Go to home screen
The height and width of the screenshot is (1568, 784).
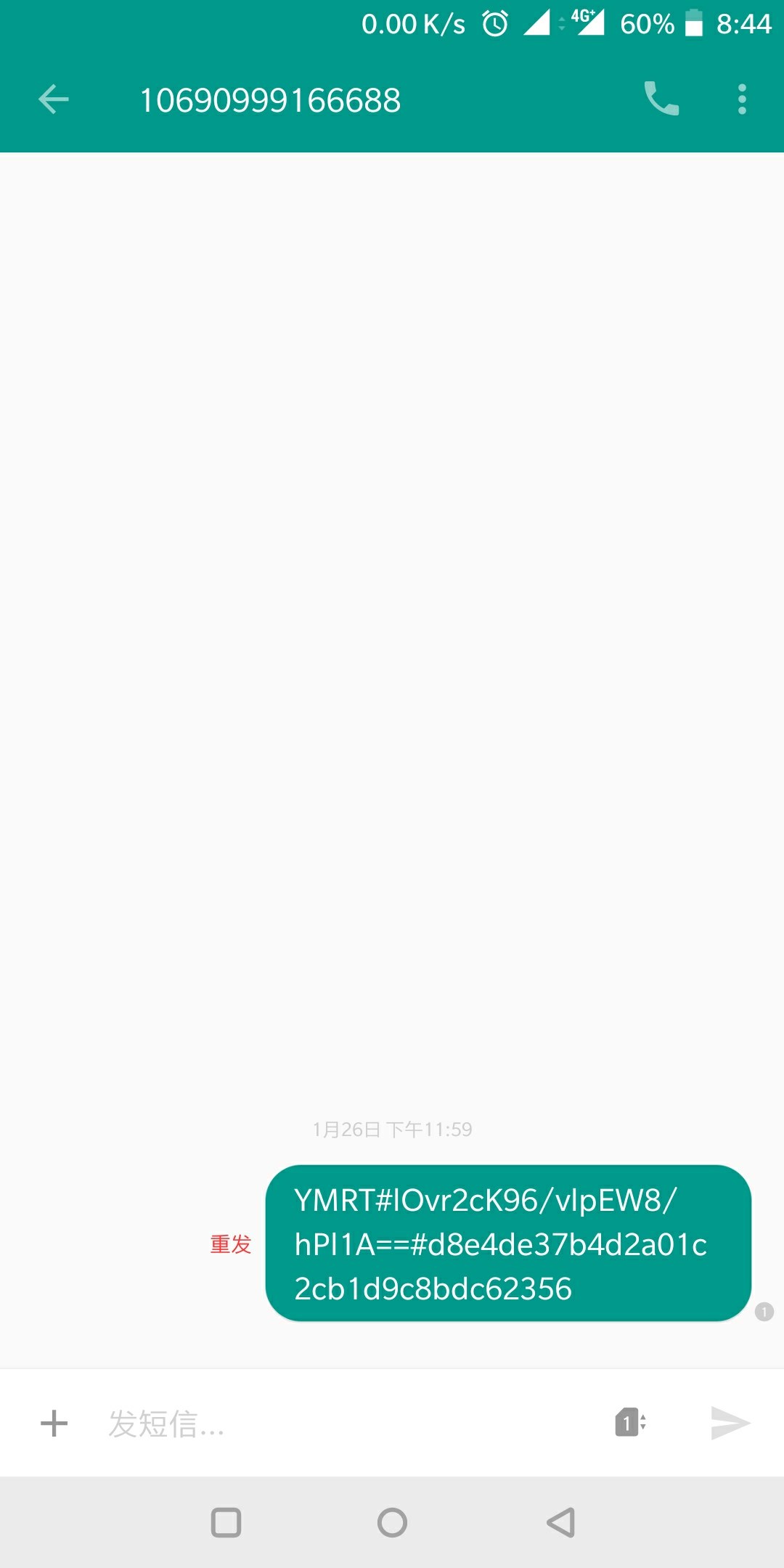(392, 1522)
